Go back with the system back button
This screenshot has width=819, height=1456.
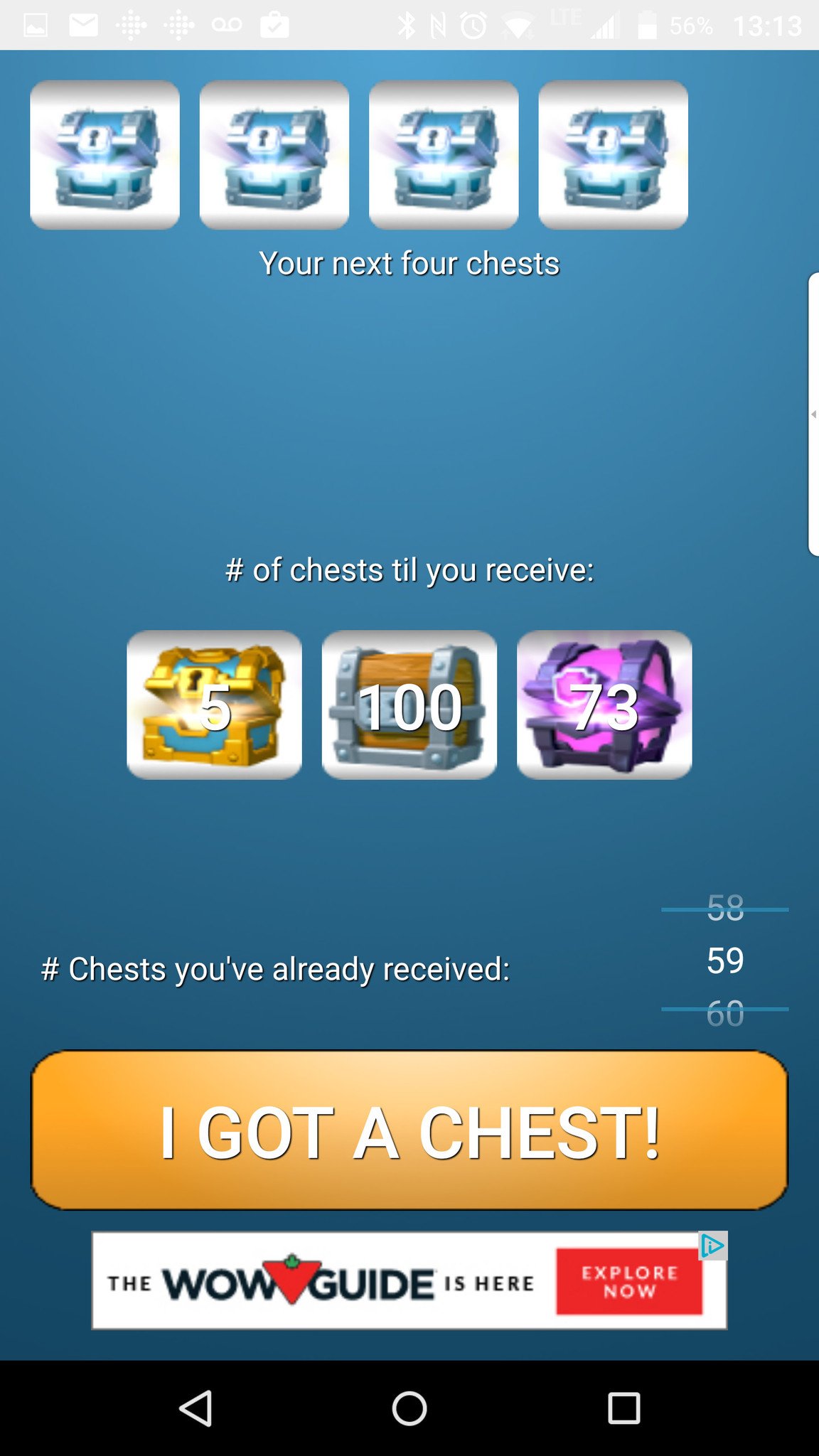pos(196,1408)
